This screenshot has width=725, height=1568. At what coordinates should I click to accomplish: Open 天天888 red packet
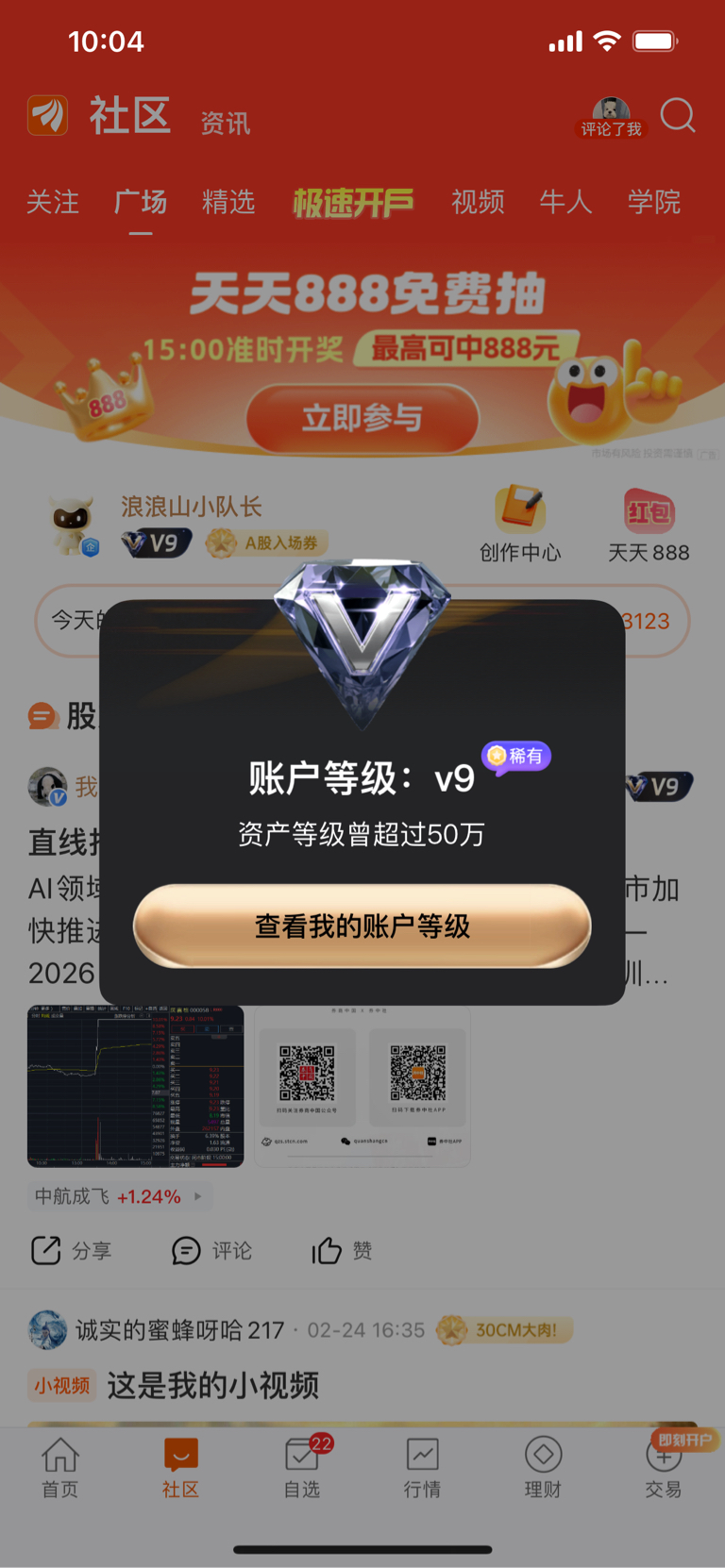pyautogui.click(x=649, y=524)
